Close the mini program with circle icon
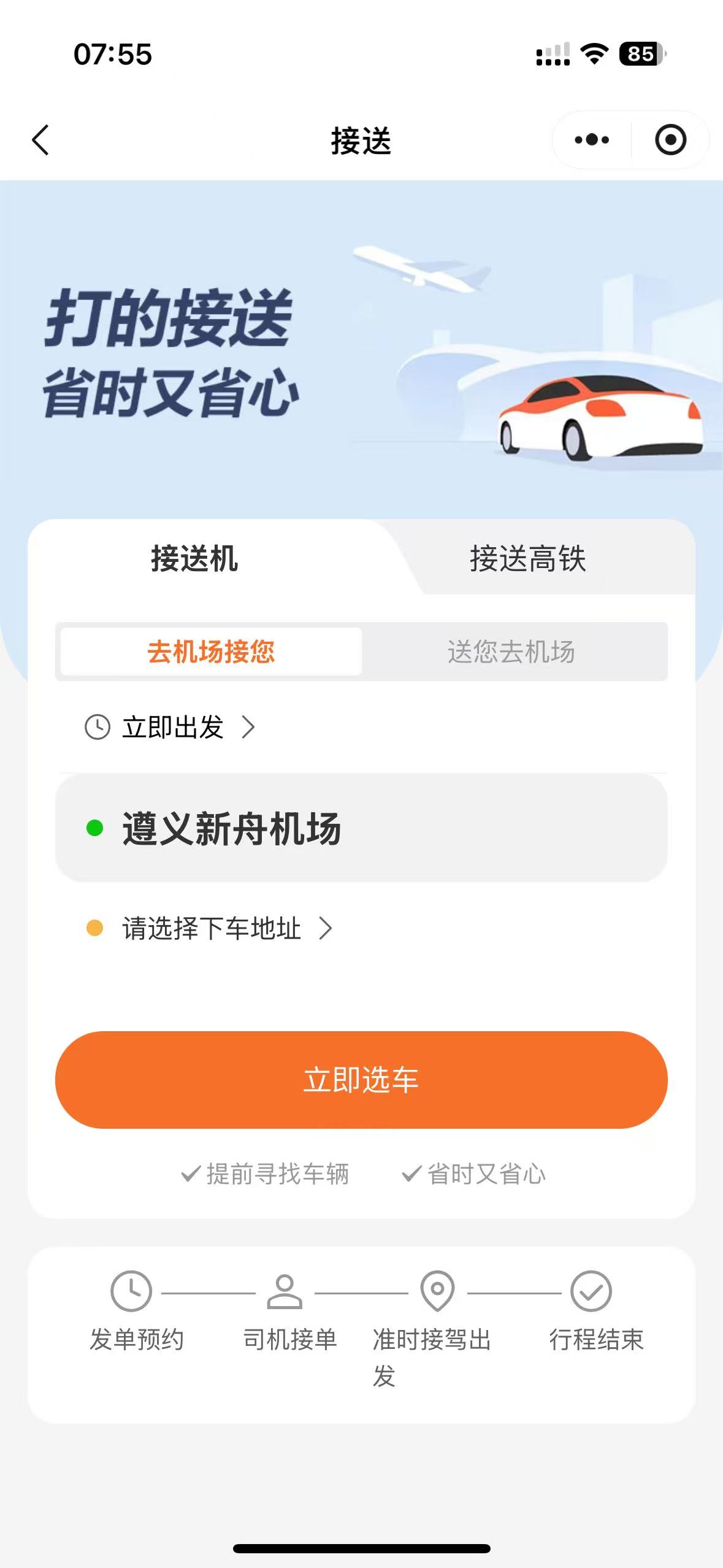Image resolution: width=723 pixels, height=1568 pixels. click(670, 140)
